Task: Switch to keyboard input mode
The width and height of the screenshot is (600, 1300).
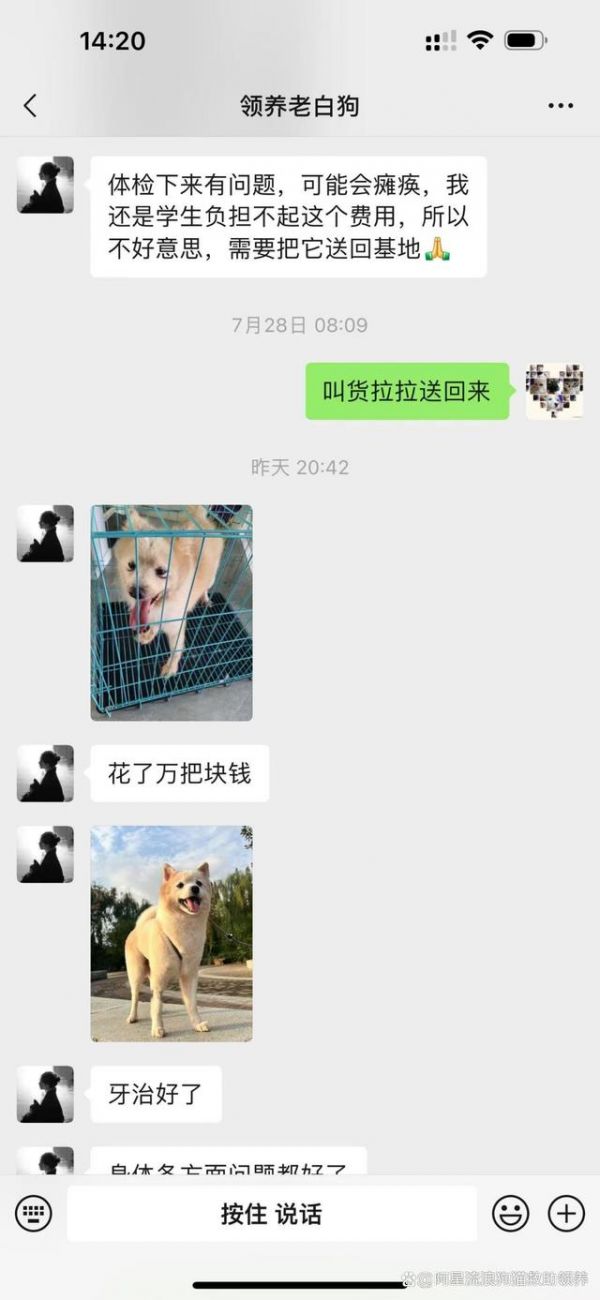Action: pyautogui.click(x=33, y=1214)
